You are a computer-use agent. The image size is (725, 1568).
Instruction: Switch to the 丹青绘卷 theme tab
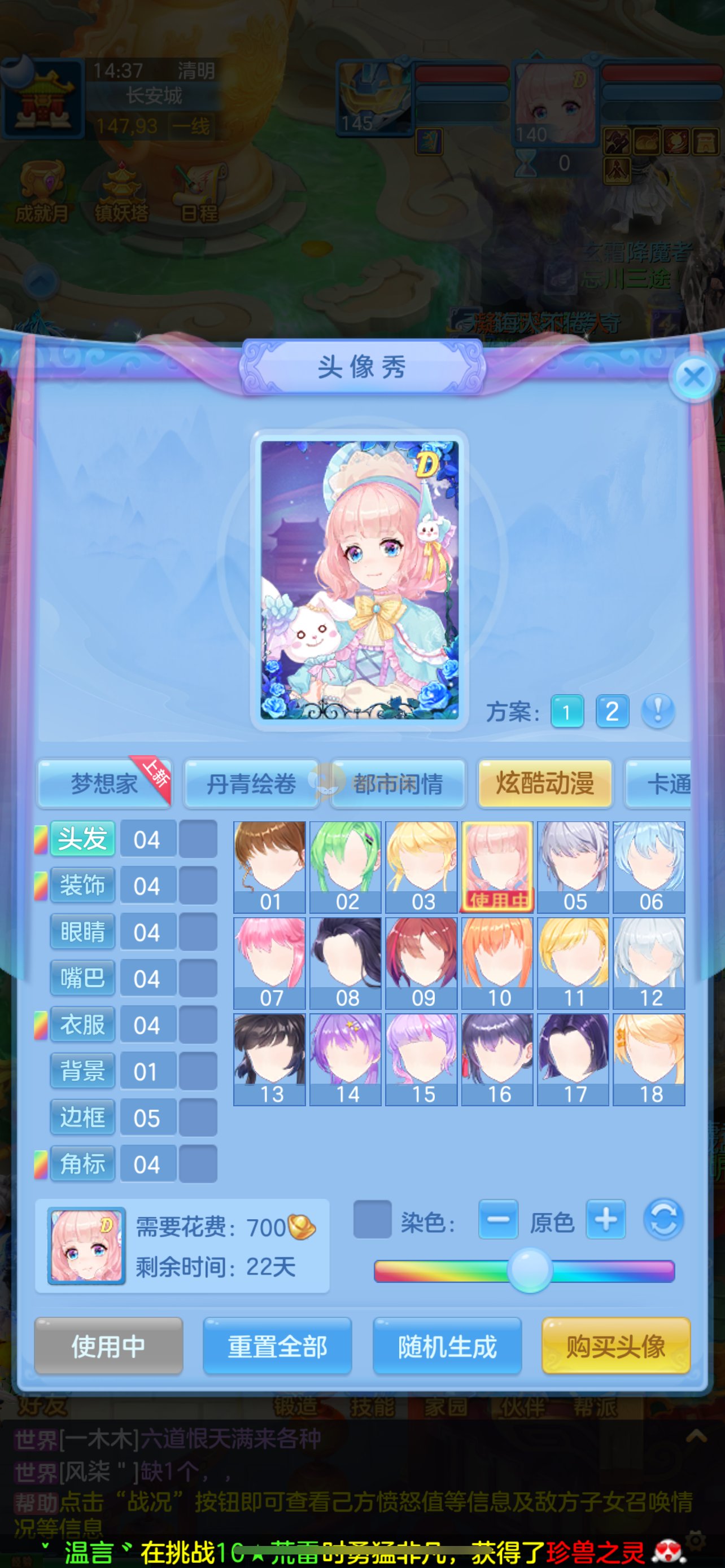click(x=251, y=783)
